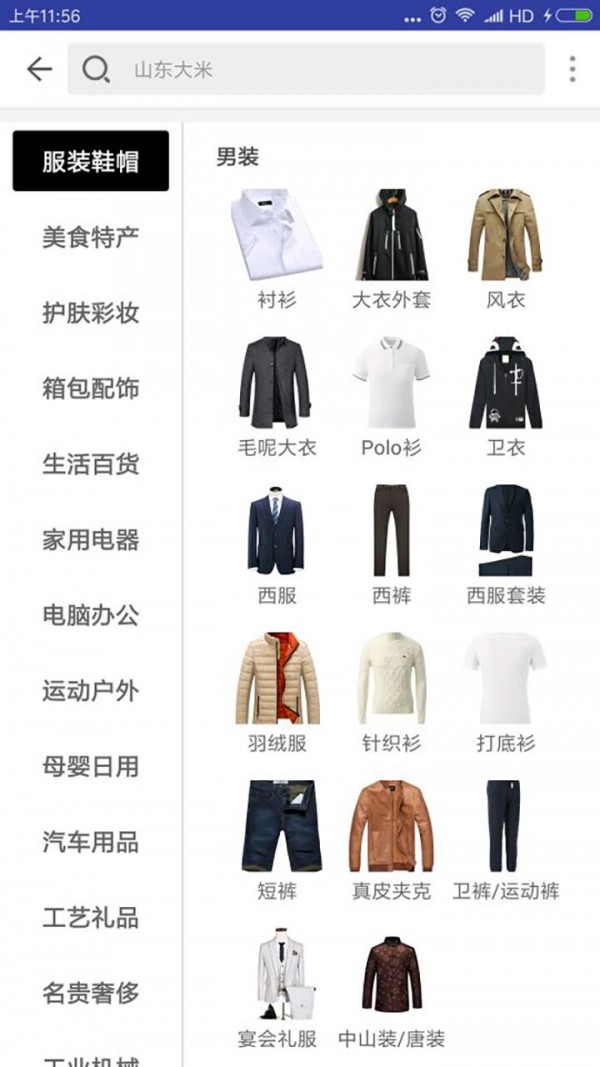Select the 家用电器 category
The width and height of the screenshot is (600, 1067).
click(x=90, y=540)
